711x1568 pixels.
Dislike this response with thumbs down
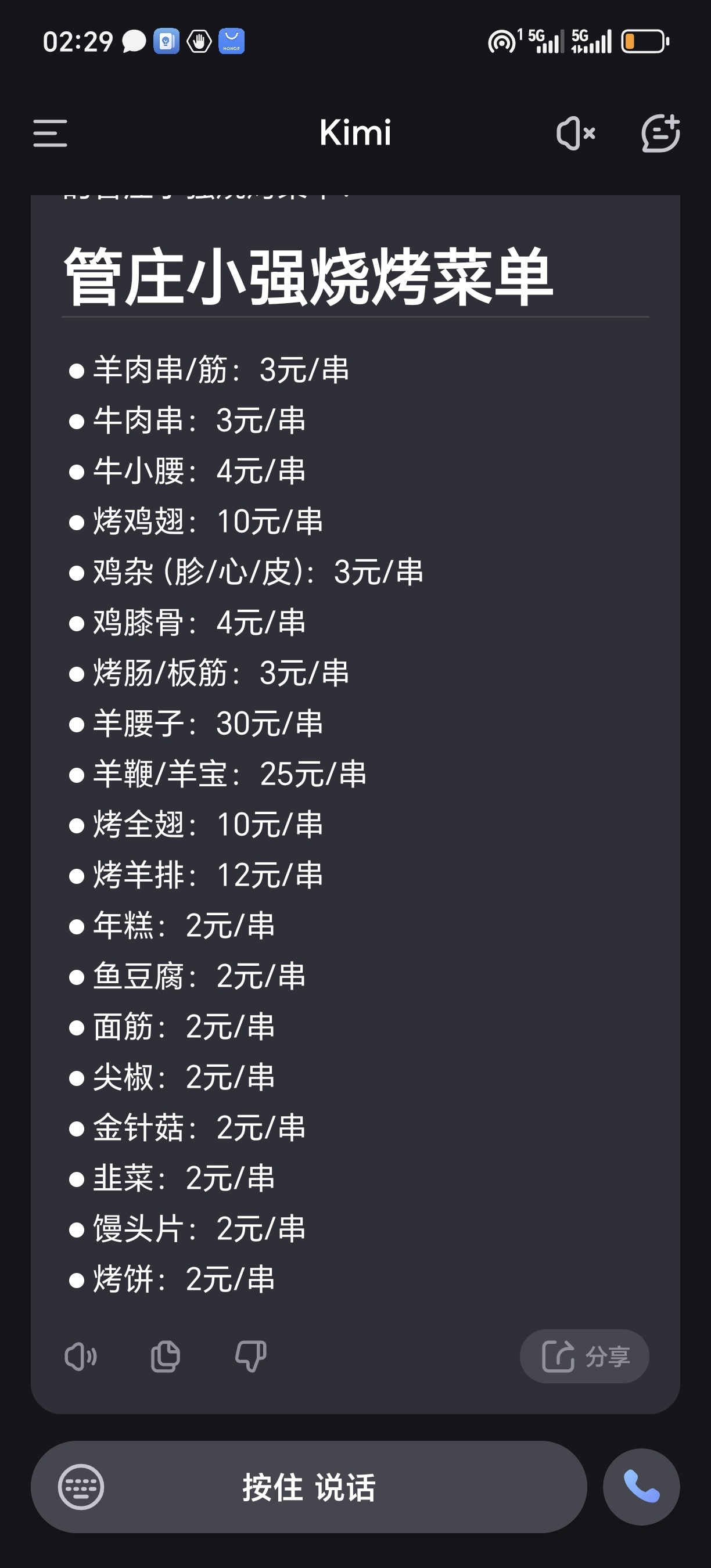coord(251,1356)
